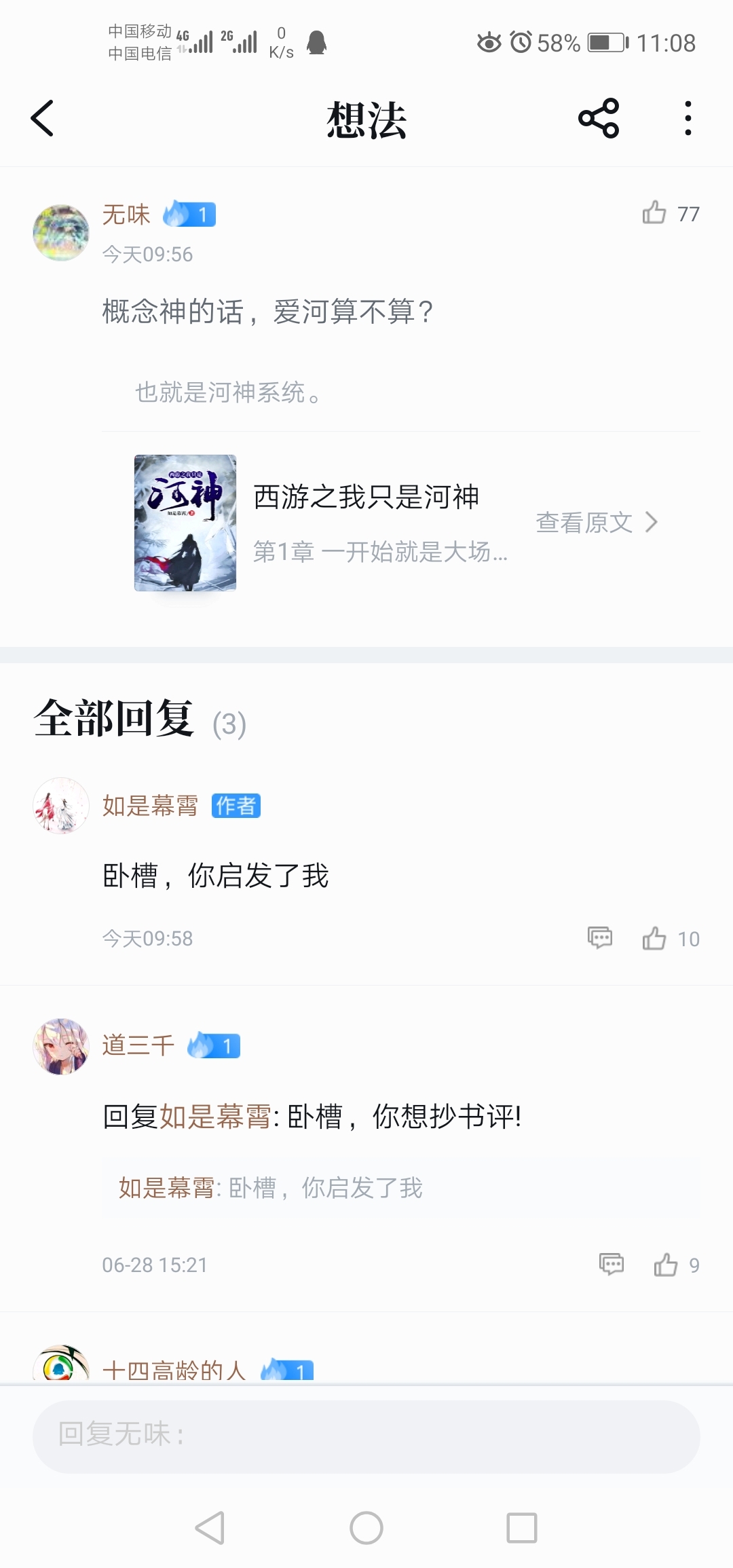This screenshot has height=1568, width=733.
Task: Open 如是幕霄's avatar
Action: click(61, 806)
